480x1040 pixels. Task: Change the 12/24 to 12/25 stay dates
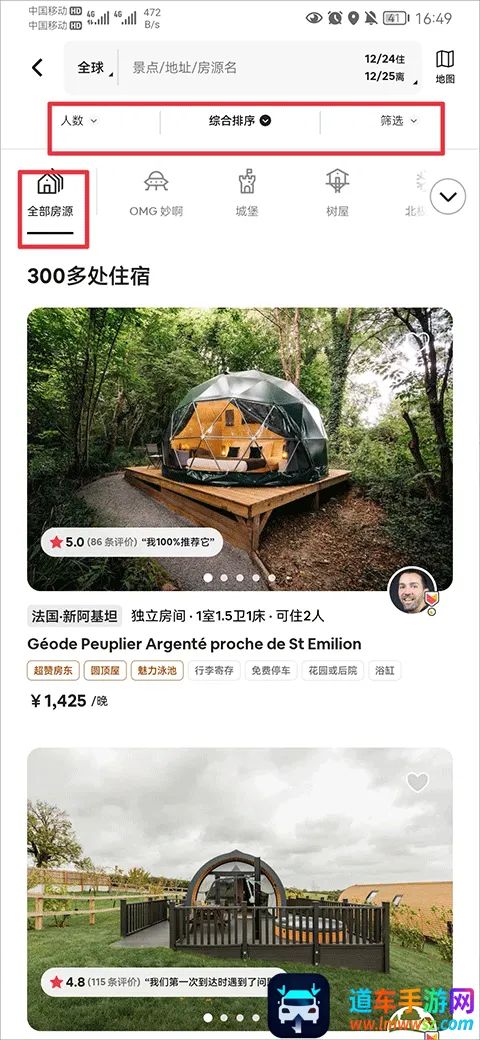pyautogui.click(x=390, y=68)
